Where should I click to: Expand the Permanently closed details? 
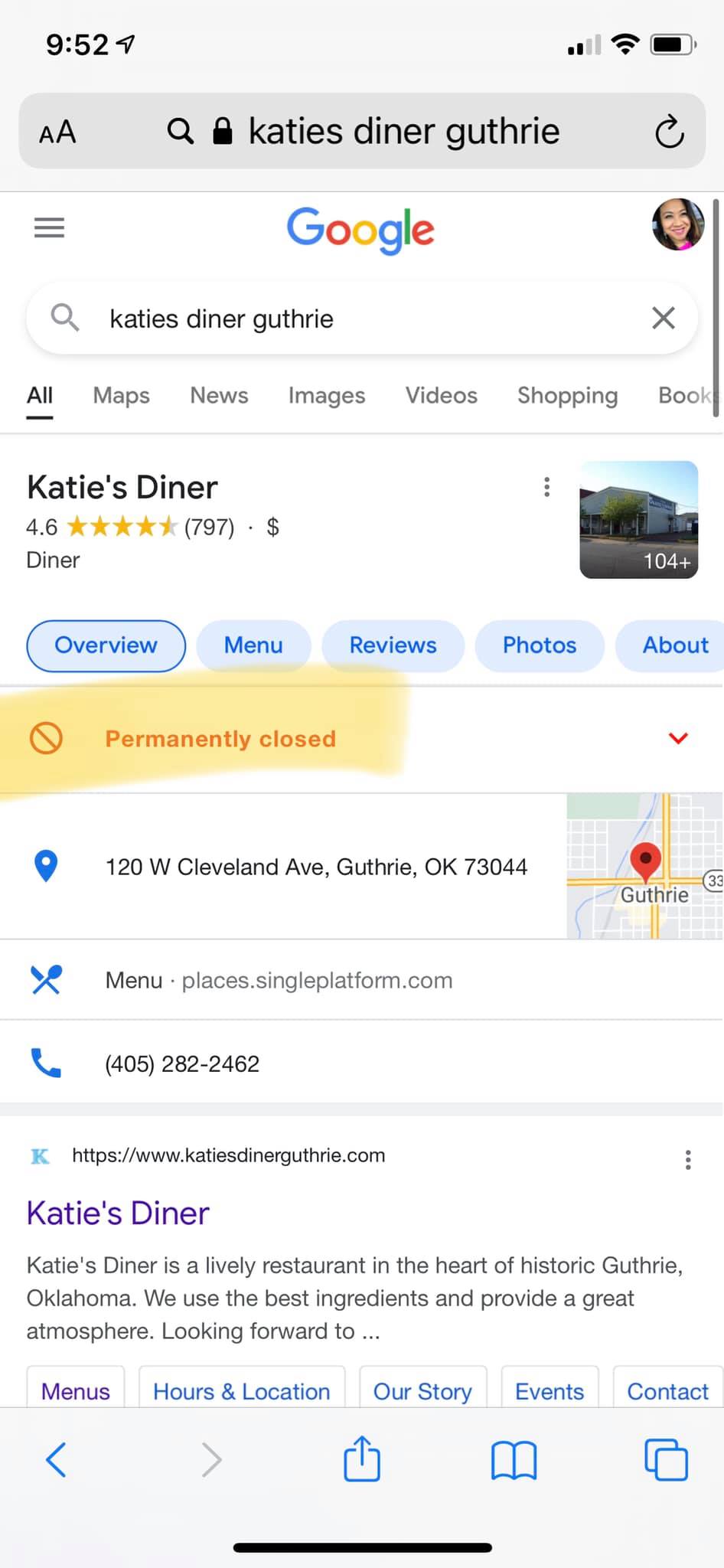pyautogui.click(x=678, y=738)
